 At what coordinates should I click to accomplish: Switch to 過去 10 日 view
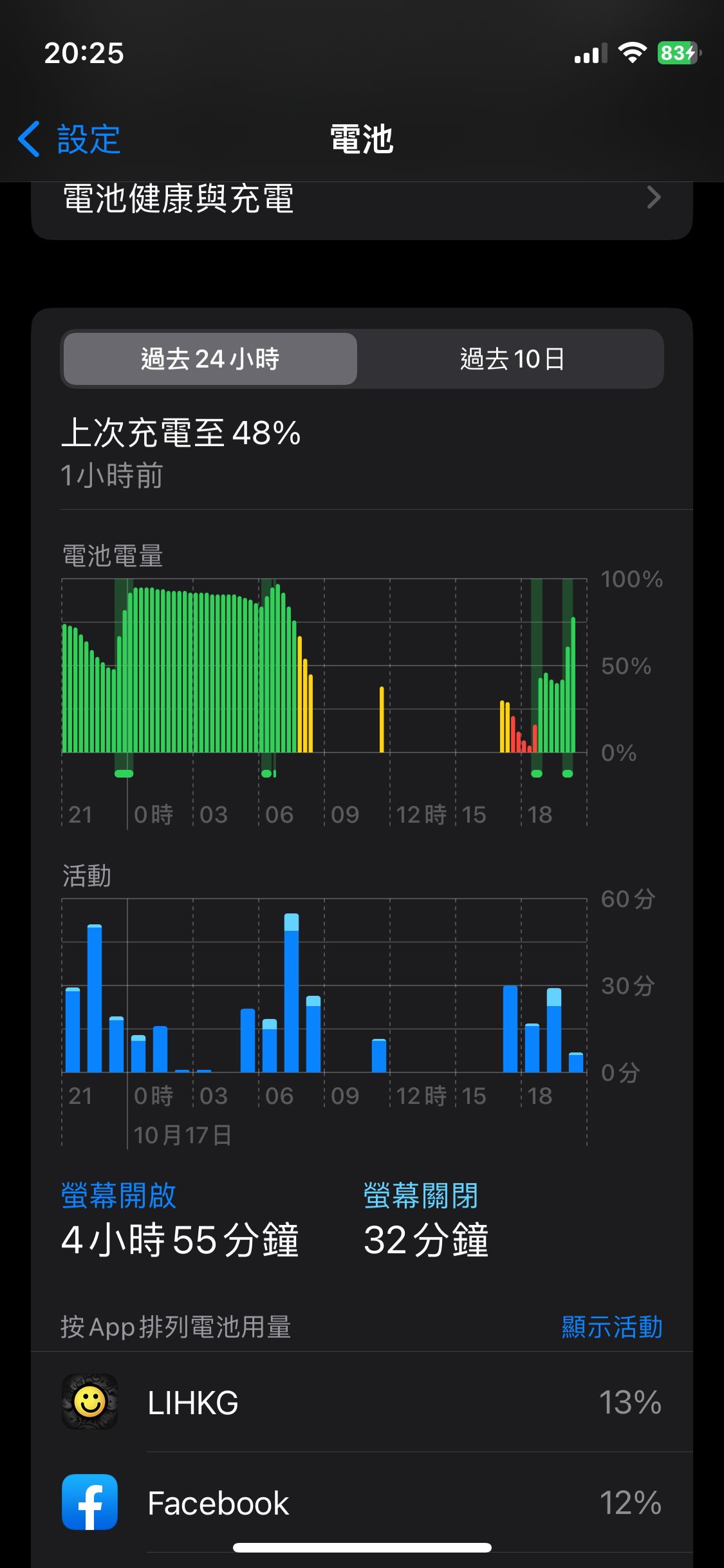[512, 359]
